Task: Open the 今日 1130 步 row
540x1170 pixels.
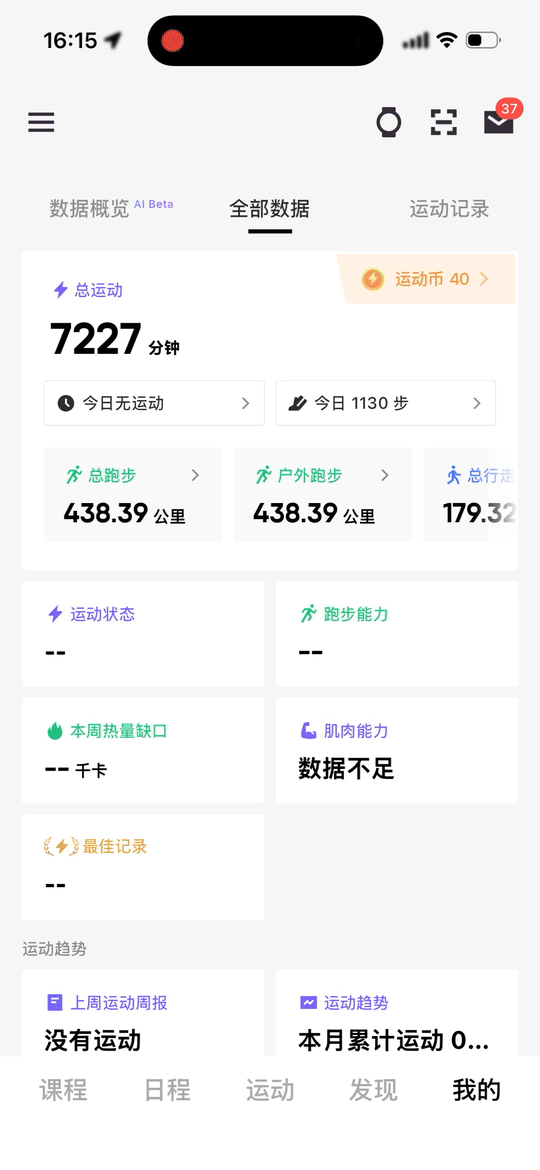Action: point(386,403)
